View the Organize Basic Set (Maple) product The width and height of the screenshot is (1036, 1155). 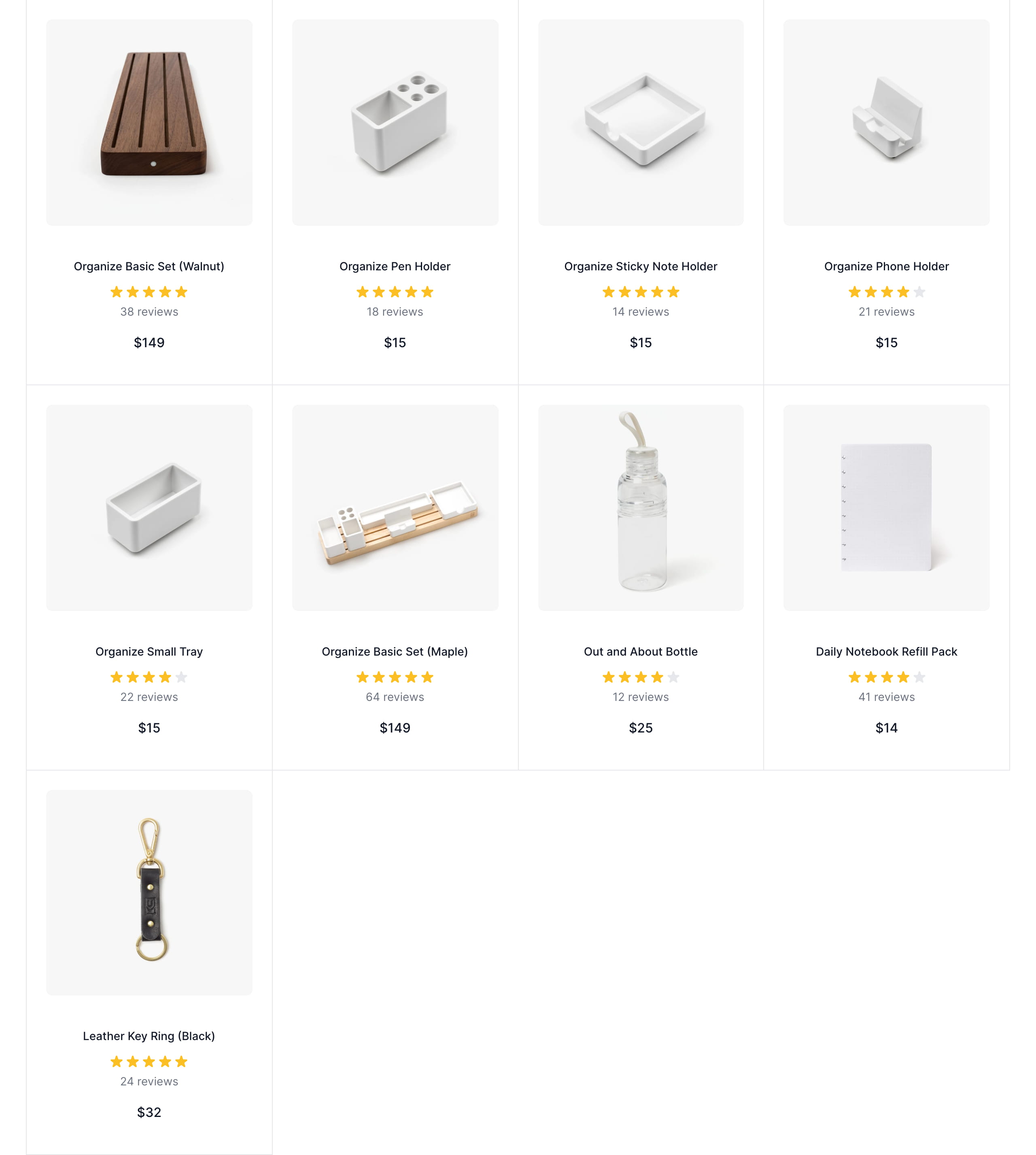(x=395, y=651)
